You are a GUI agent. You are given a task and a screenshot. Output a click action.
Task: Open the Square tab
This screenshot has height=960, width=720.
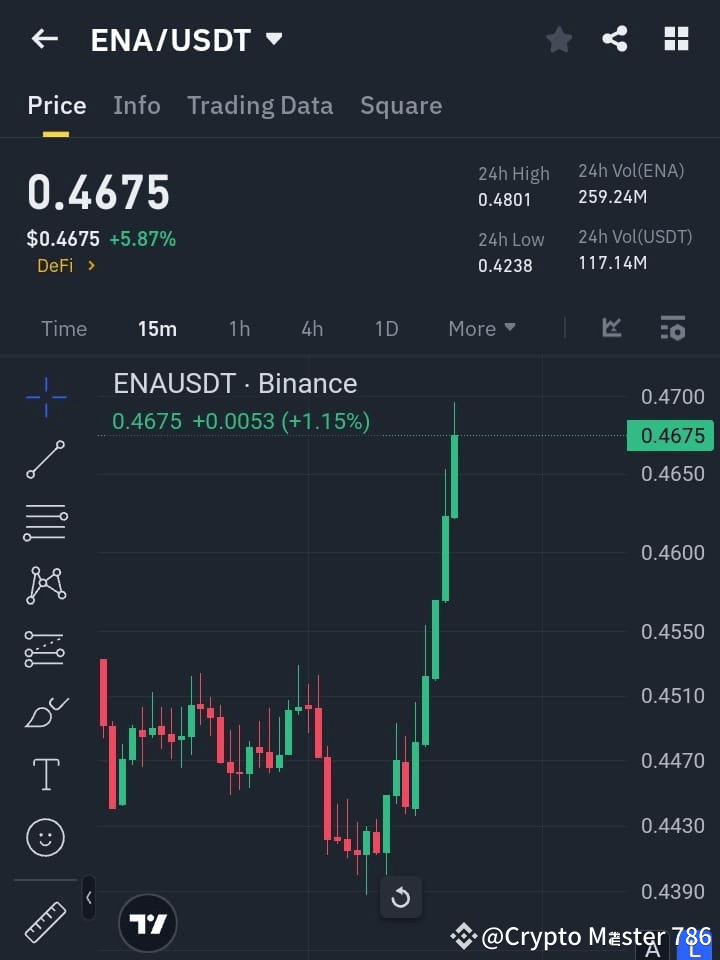point(401,105)
